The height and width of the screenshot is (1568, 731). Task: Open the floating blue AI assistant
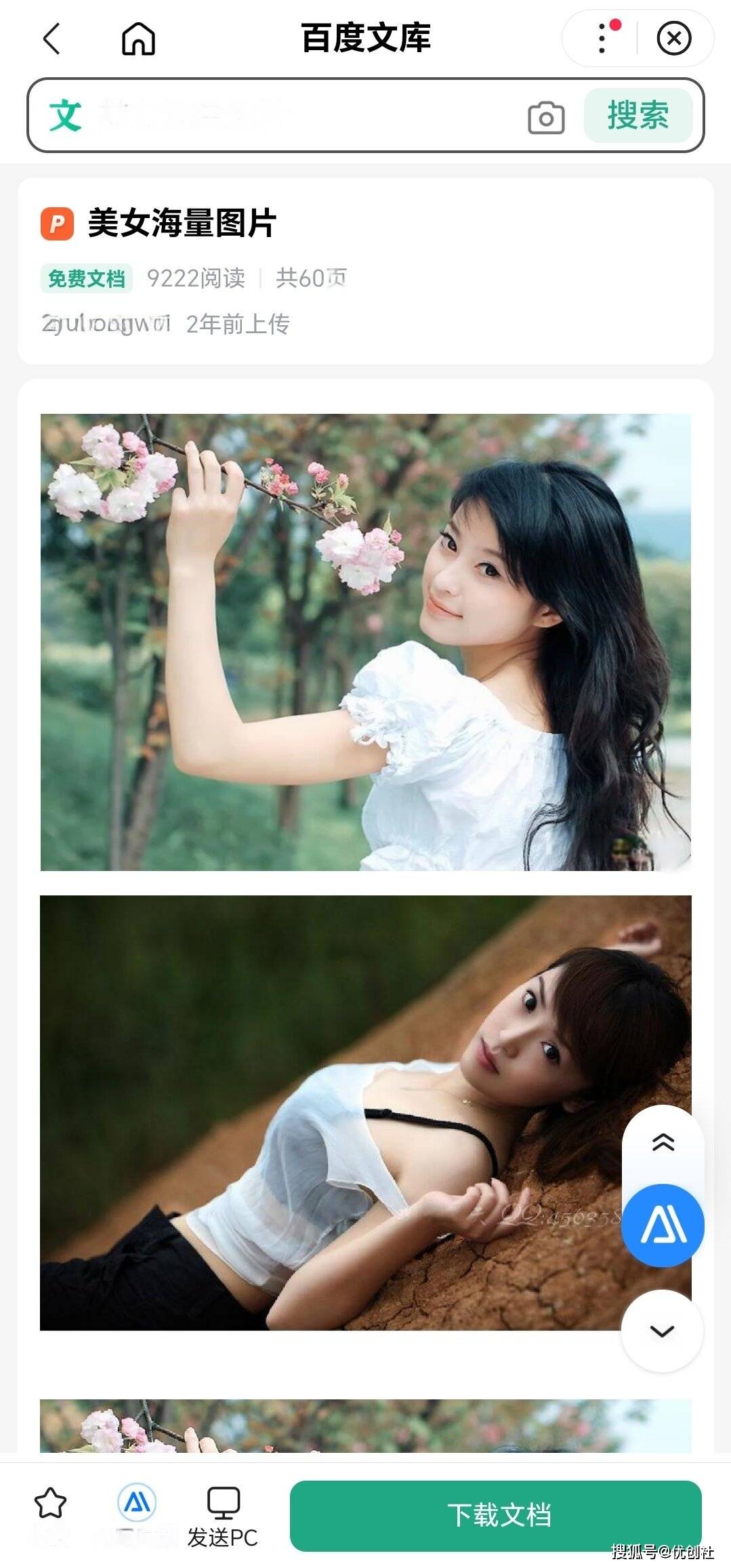tap(663, 1225)
